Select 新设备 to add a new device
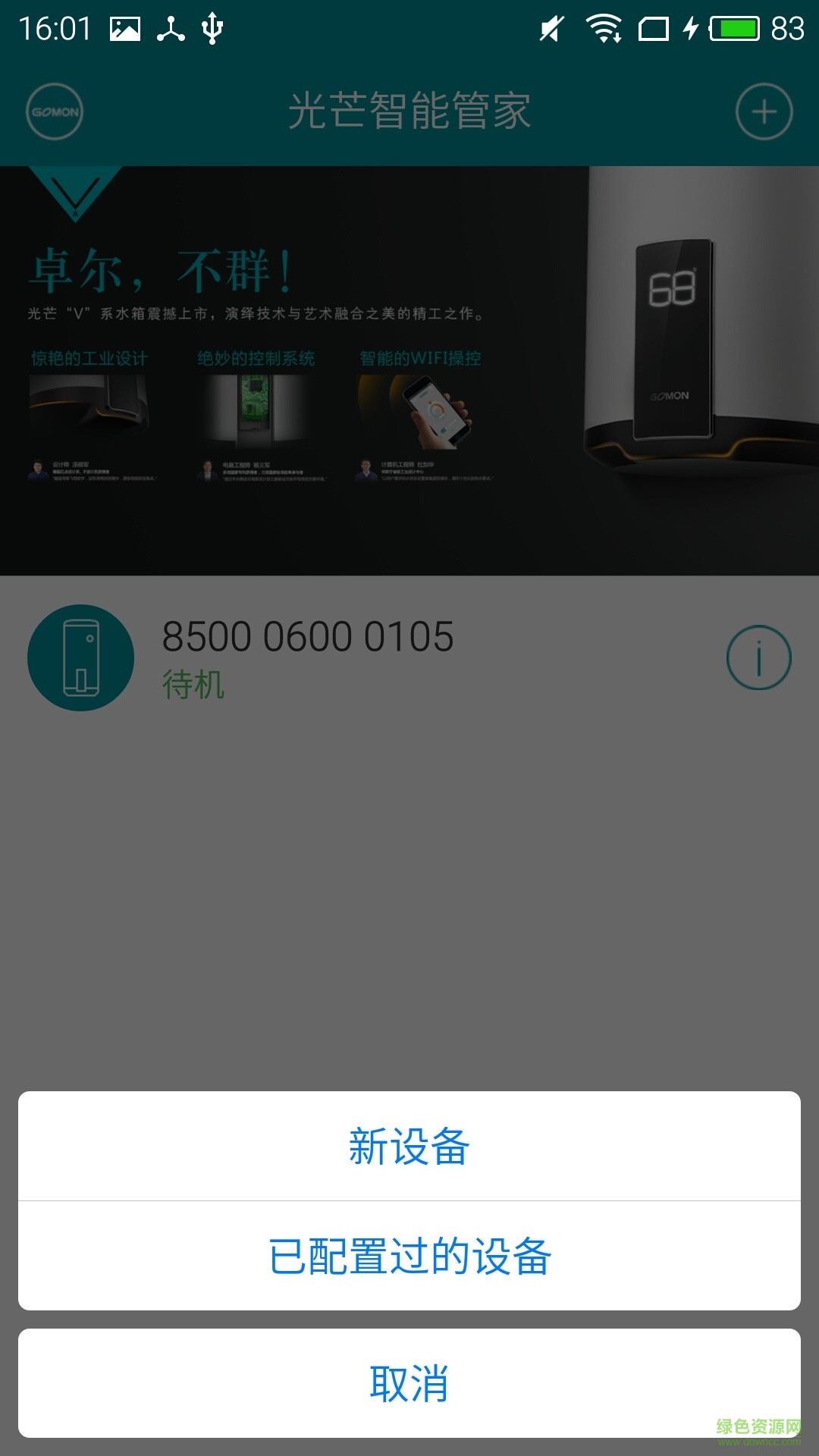Viewport: 819px width, 1456px height. click(409, 1146)
